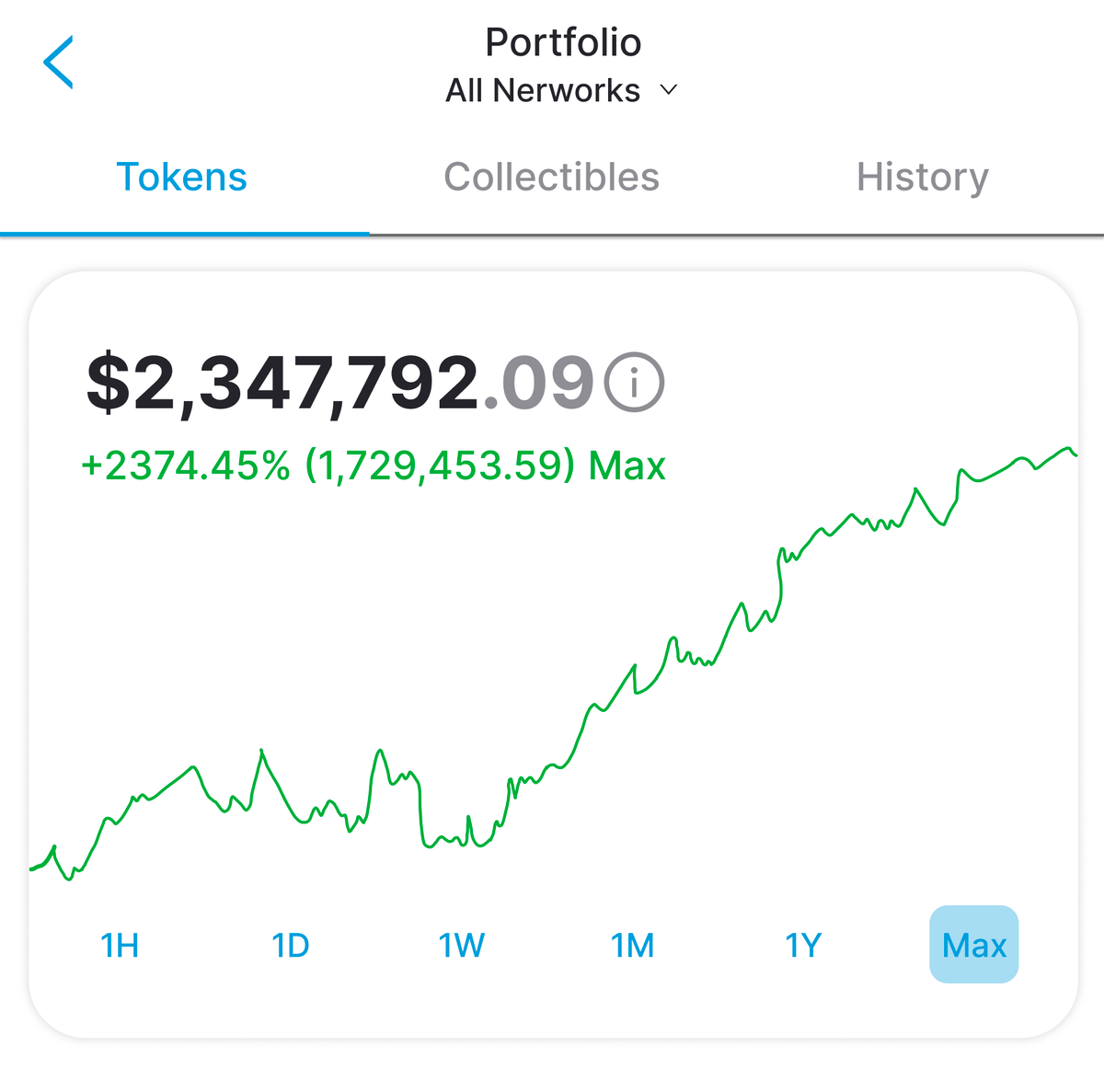
Task: View the 1M chart range
Action: (633, 945)
